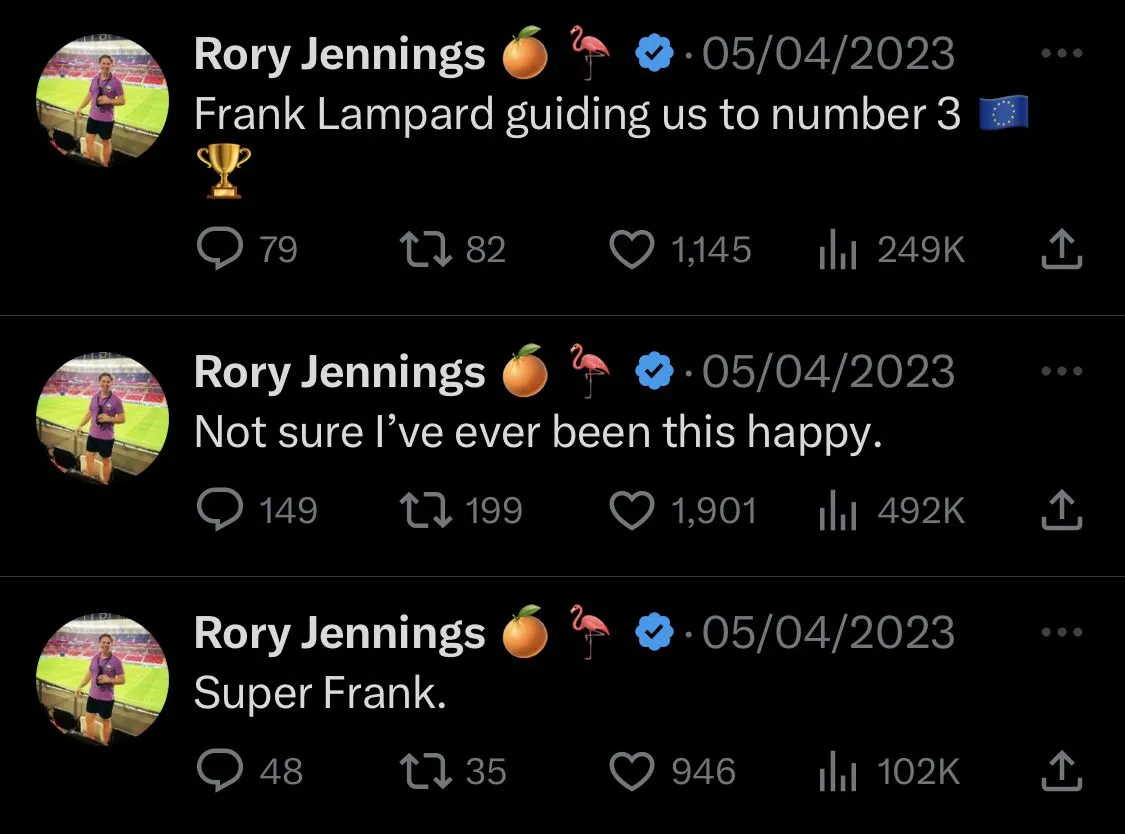Screen dimensions: 1125x834
Task: Open Rory Jennings' avatar beside "Super Frank." tweet
Action: [x=101, y=678]
